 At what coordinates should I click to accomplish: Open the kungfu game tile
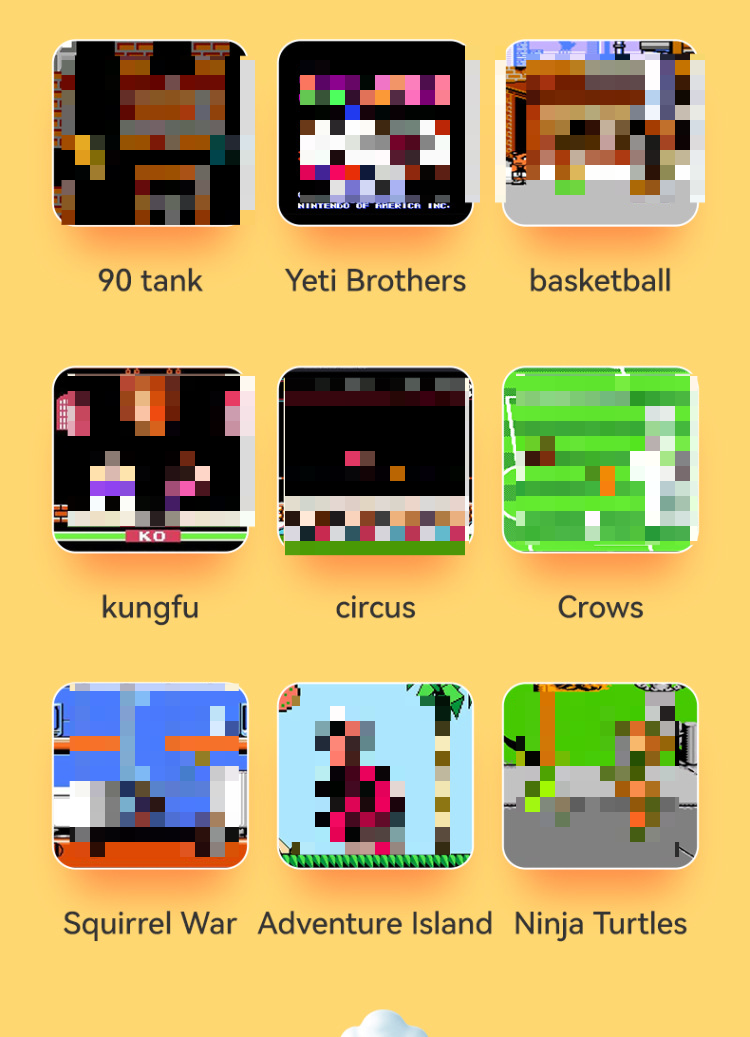tap(150, 460)
